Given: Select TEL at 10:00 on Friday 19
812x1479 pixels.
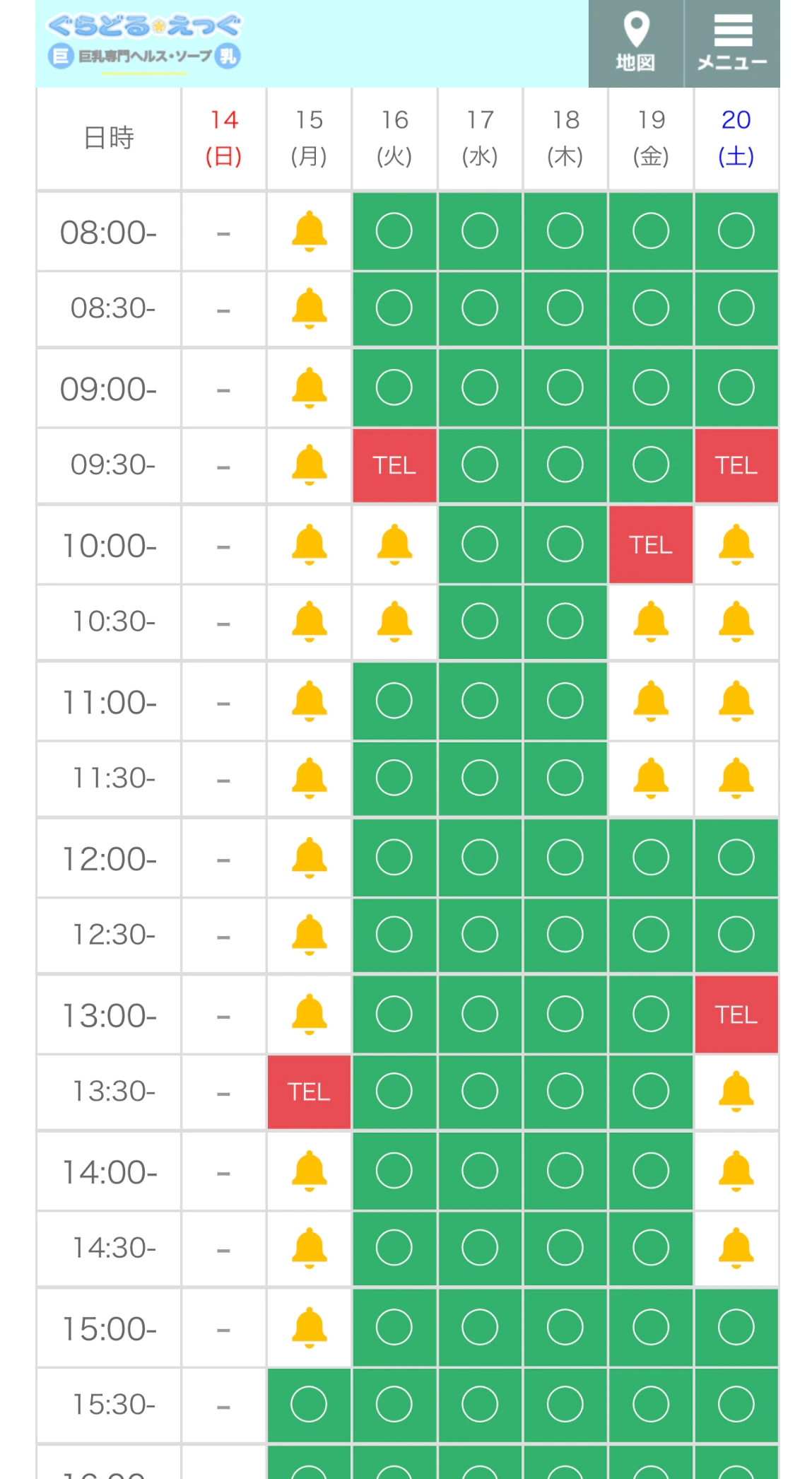Looking at the screenshot, I should point(650,544).
